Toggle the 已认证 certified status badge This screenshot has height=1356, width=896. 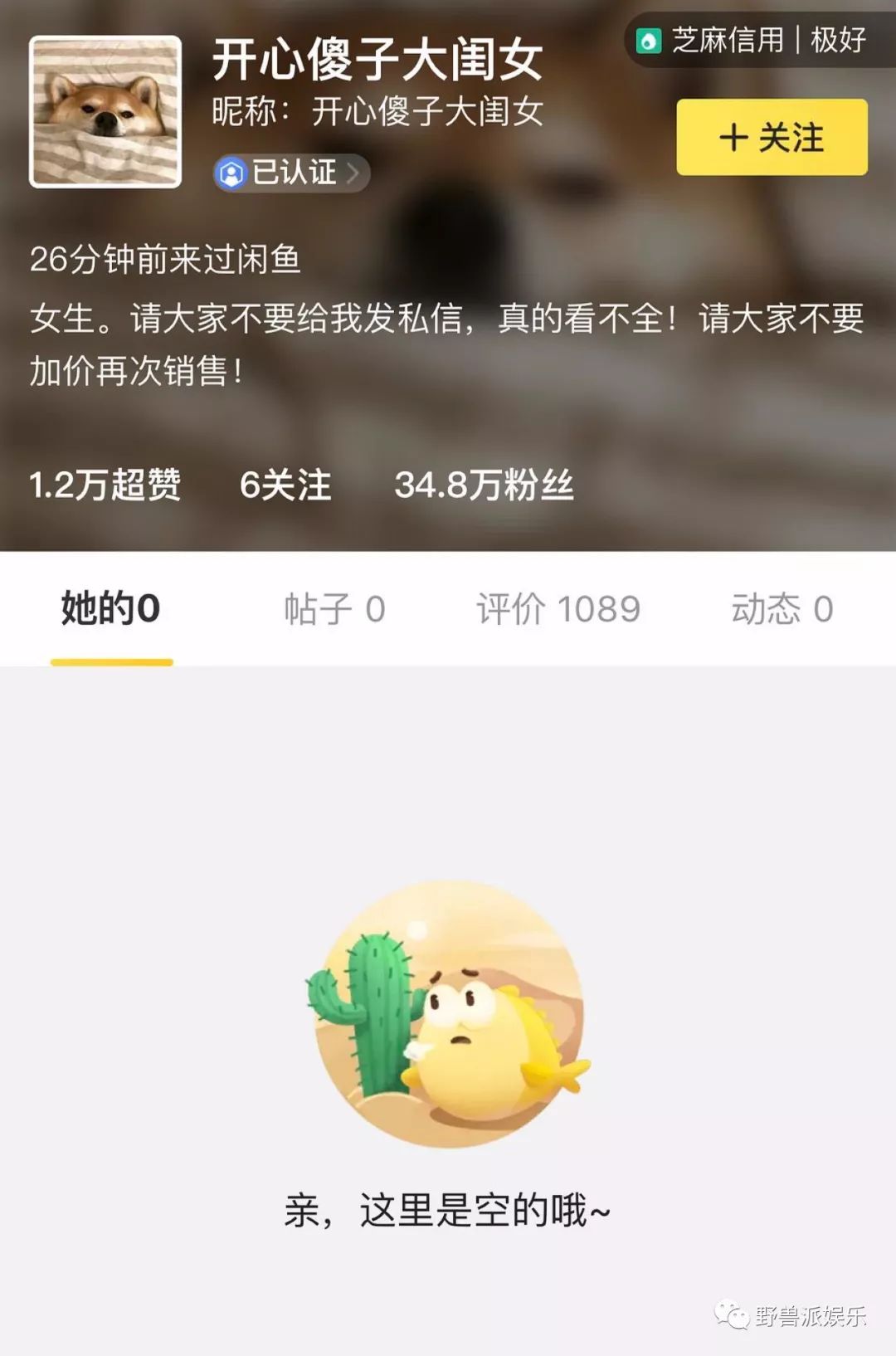pyautogui.click(x=282, y=173)
